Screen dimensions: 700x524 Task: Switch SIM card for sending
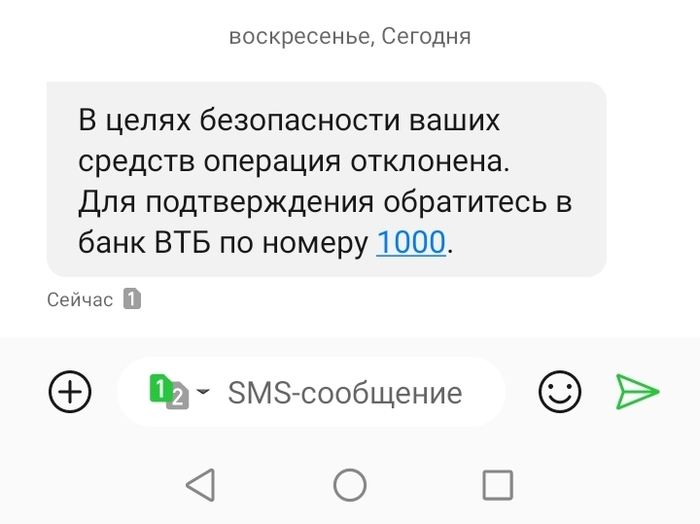coord(178,391)
